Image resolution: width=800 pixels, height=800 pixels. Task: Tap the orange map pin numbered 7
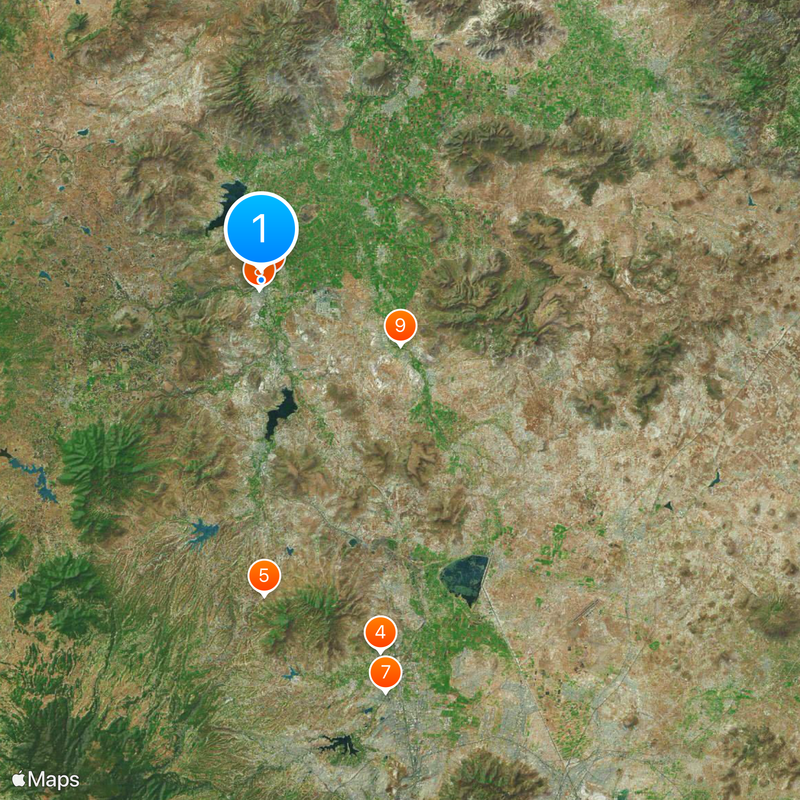tap(386, 671)
